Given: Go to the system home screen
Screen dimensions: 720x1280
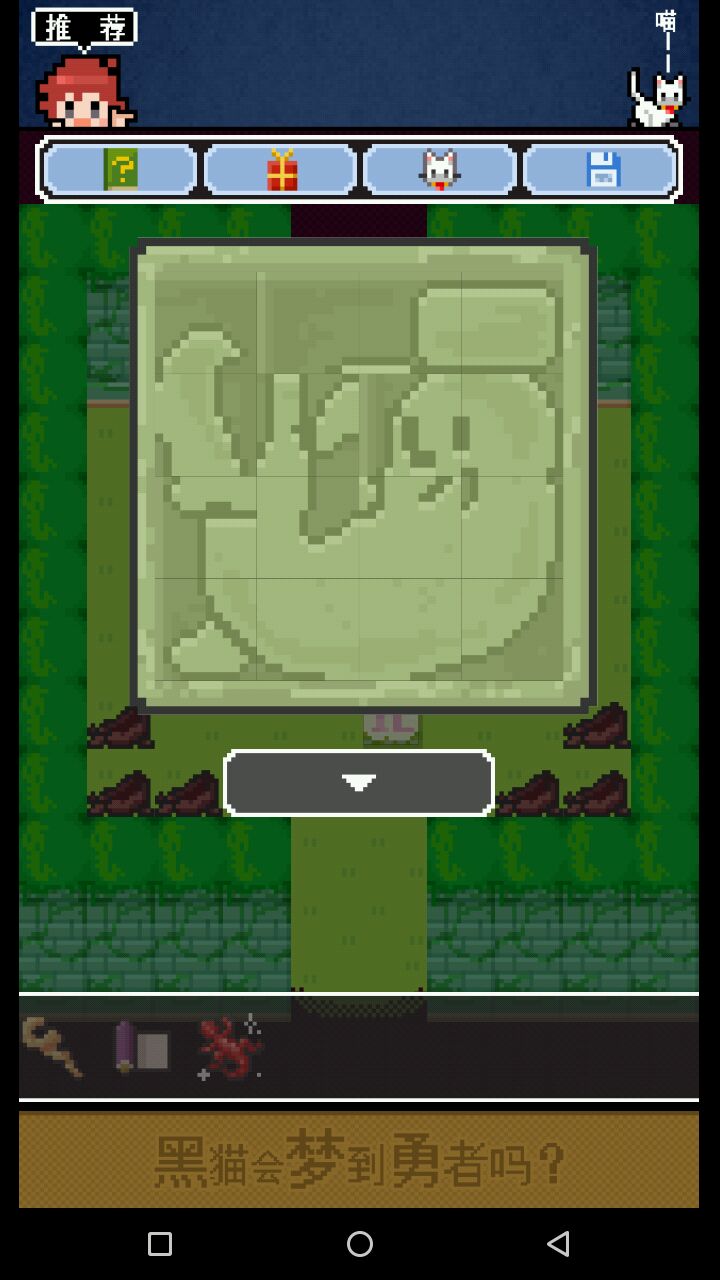Looking at the screenshot, I should (360, 1243).
